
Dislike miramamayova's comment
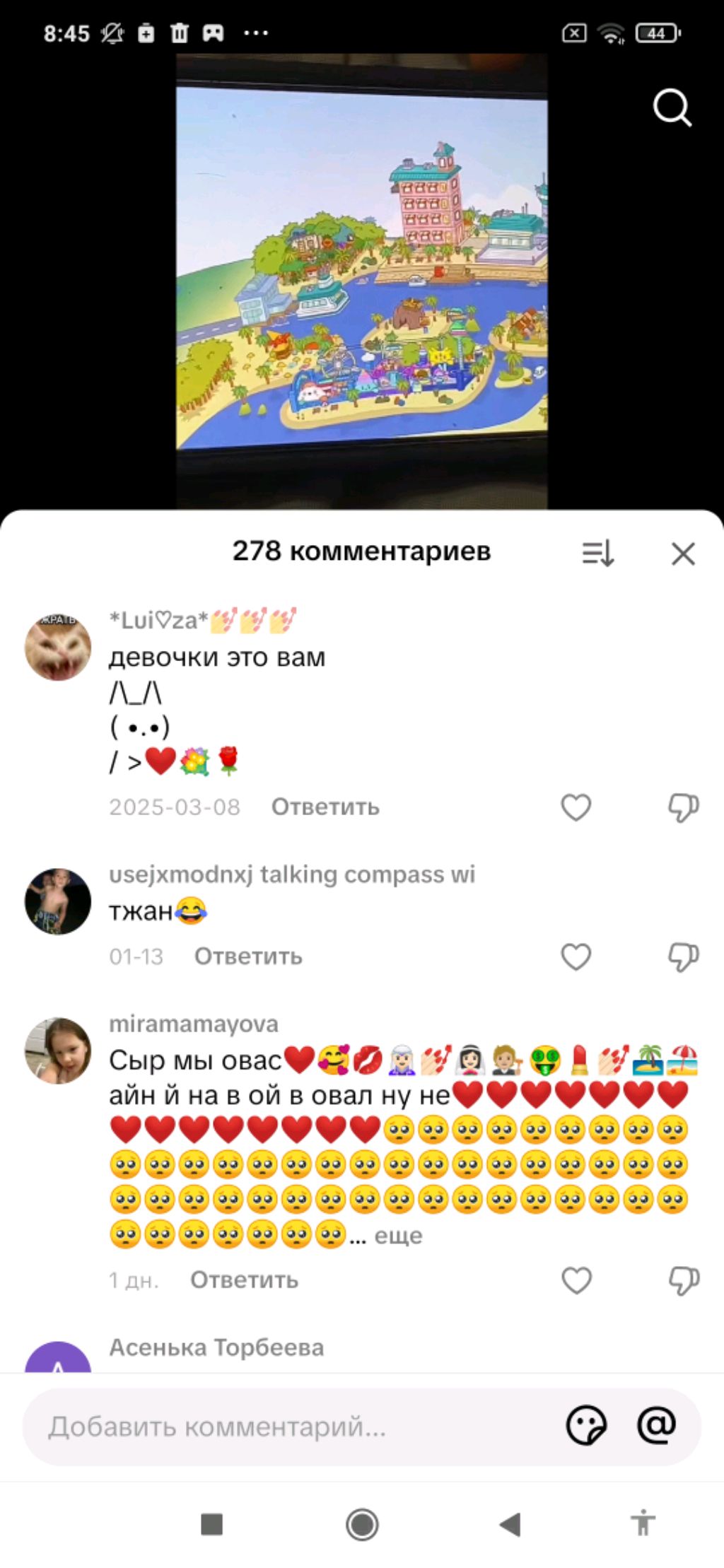683,1280
